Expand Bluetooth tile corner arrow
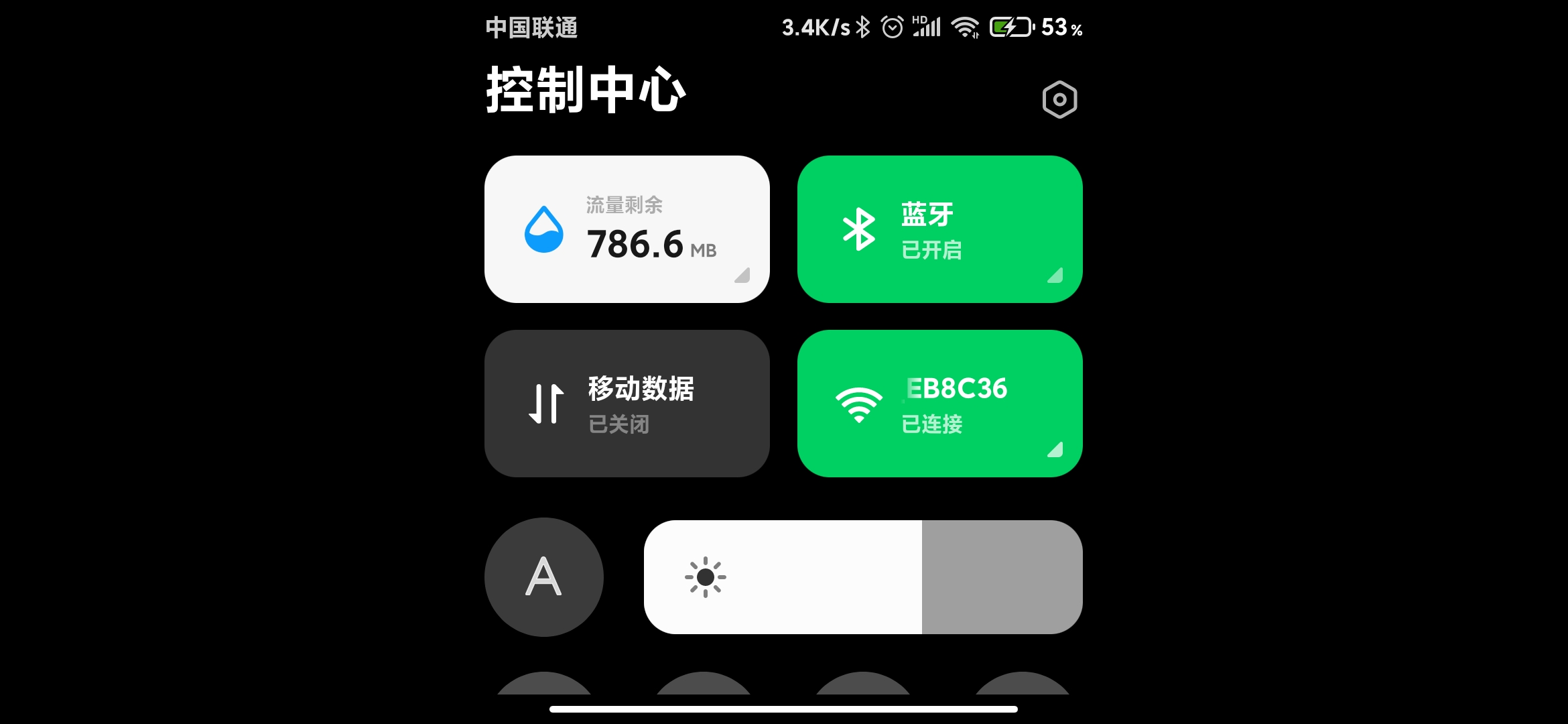 [1055, 275]
